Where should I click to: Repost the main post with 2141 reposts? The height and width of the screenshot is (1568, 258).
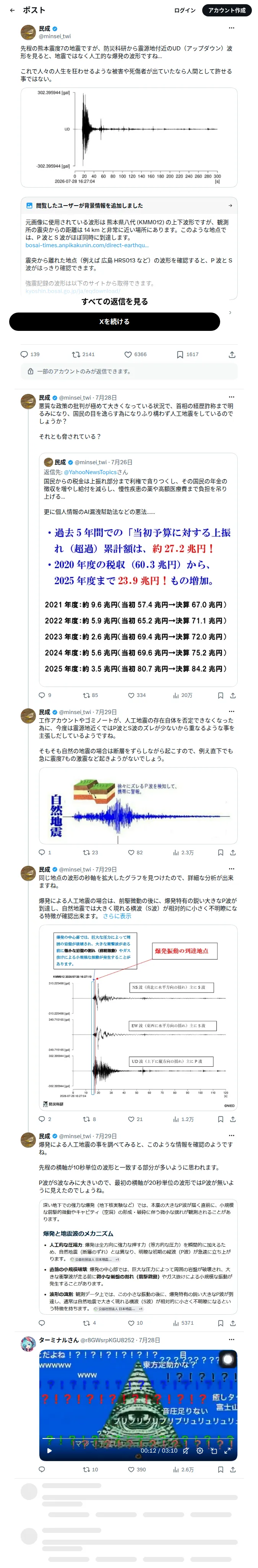pos(83,354)
